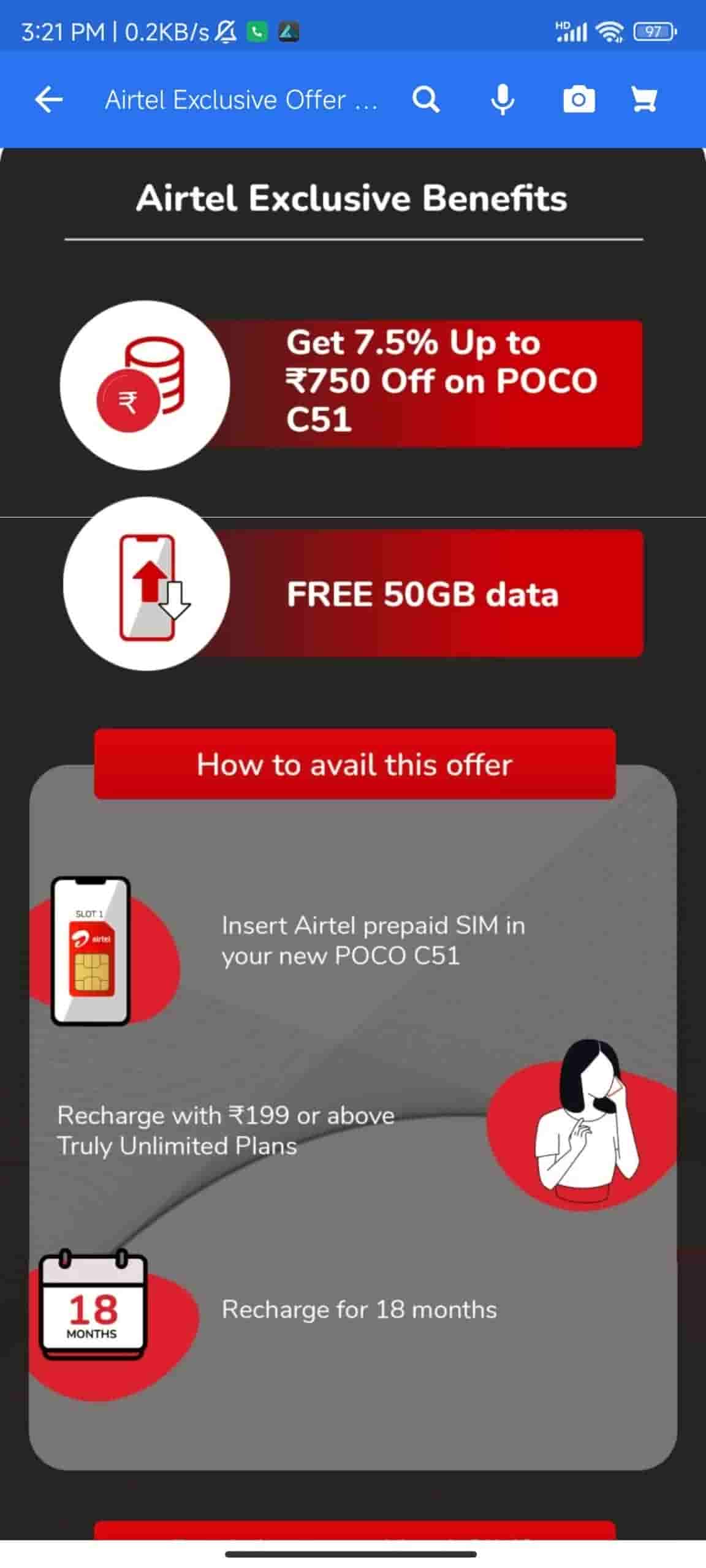Open the shopping cart
The image size is (706, 1568).
tap(644, 99)
